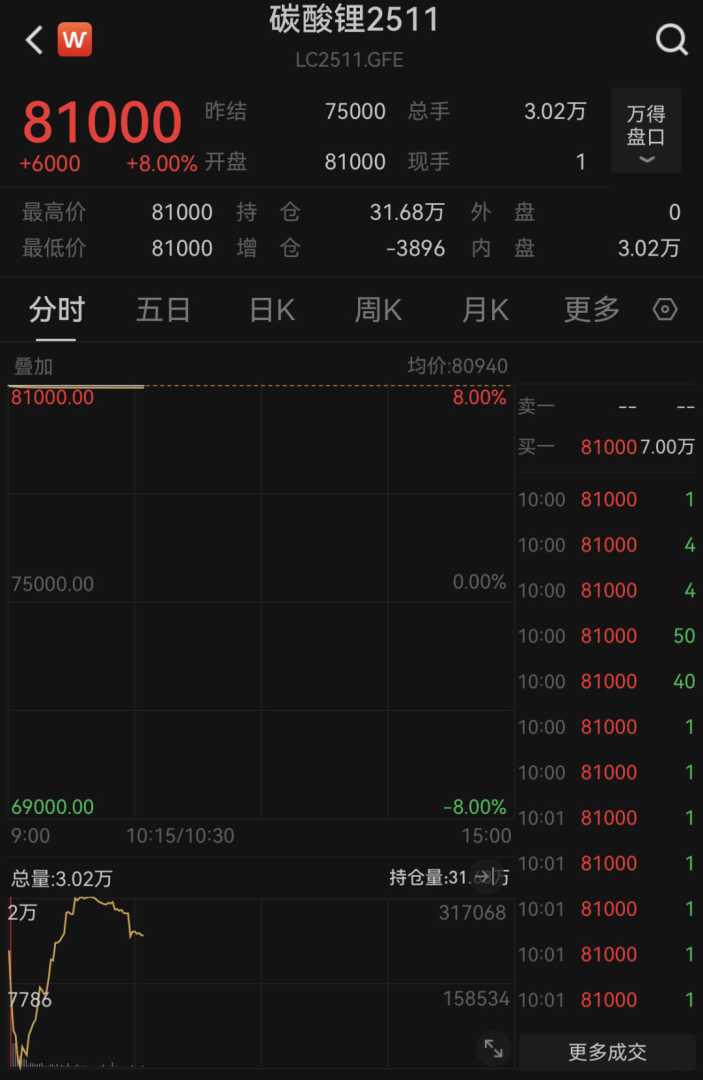703x1080 pixels.
Task: View 更多成交 trade records
Action: pyautogui.click(x=607, y=1052)
